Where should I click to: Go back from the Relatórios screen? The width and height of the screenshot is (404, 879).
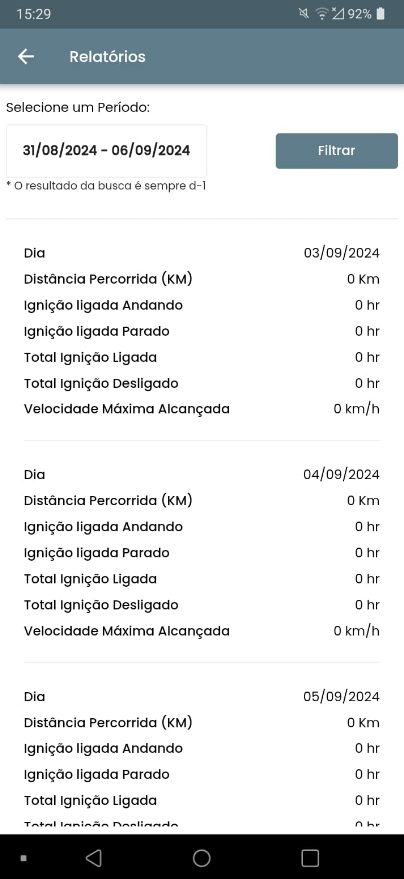coord(26,57)
